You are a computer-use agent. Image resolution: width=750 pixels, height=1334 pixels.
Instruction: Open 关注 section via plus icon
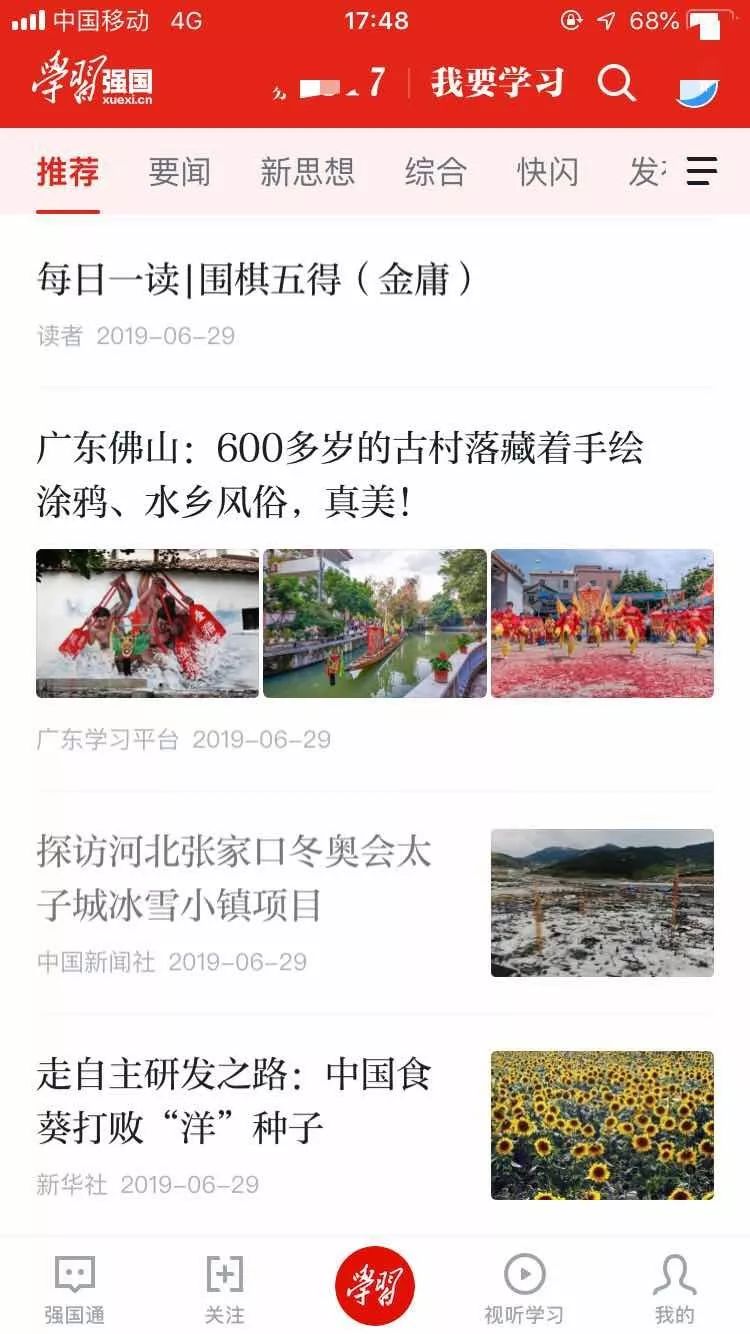224,1275
